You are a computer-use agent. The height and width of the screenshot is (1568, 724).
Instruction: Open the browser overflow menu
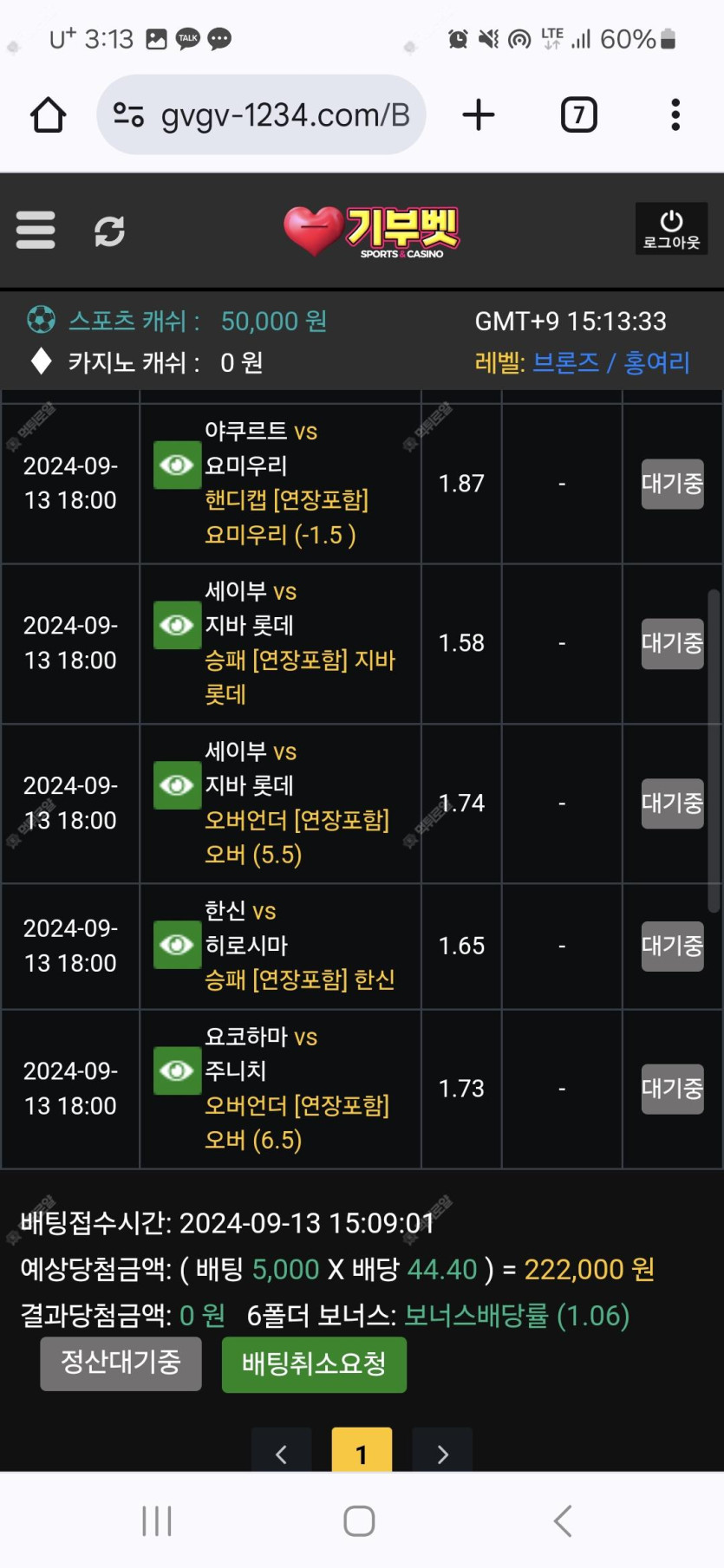click(675, 114)
